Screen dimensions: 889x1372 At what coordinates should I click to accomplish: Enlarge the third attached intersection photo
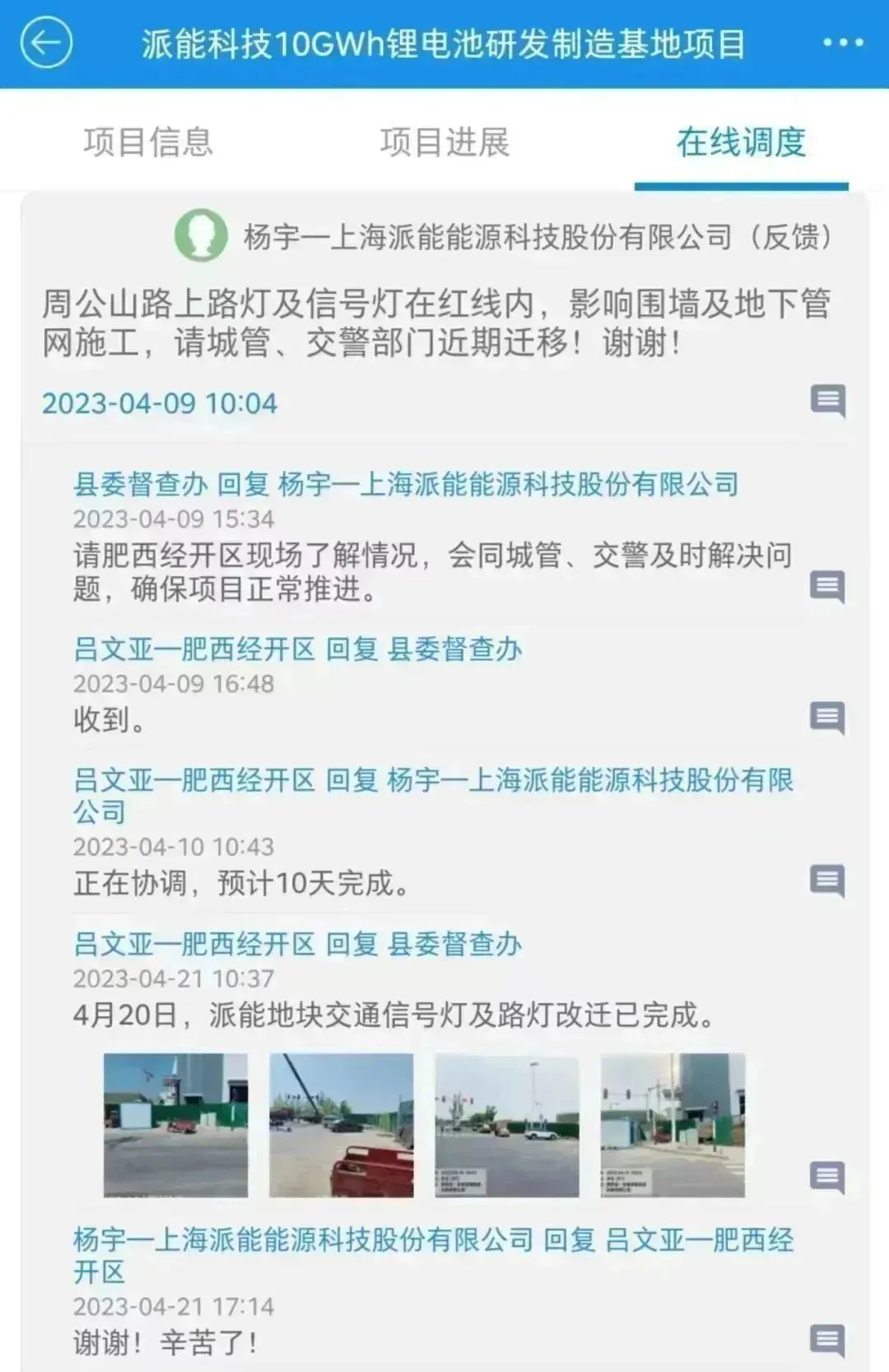tap(507, 1125)
